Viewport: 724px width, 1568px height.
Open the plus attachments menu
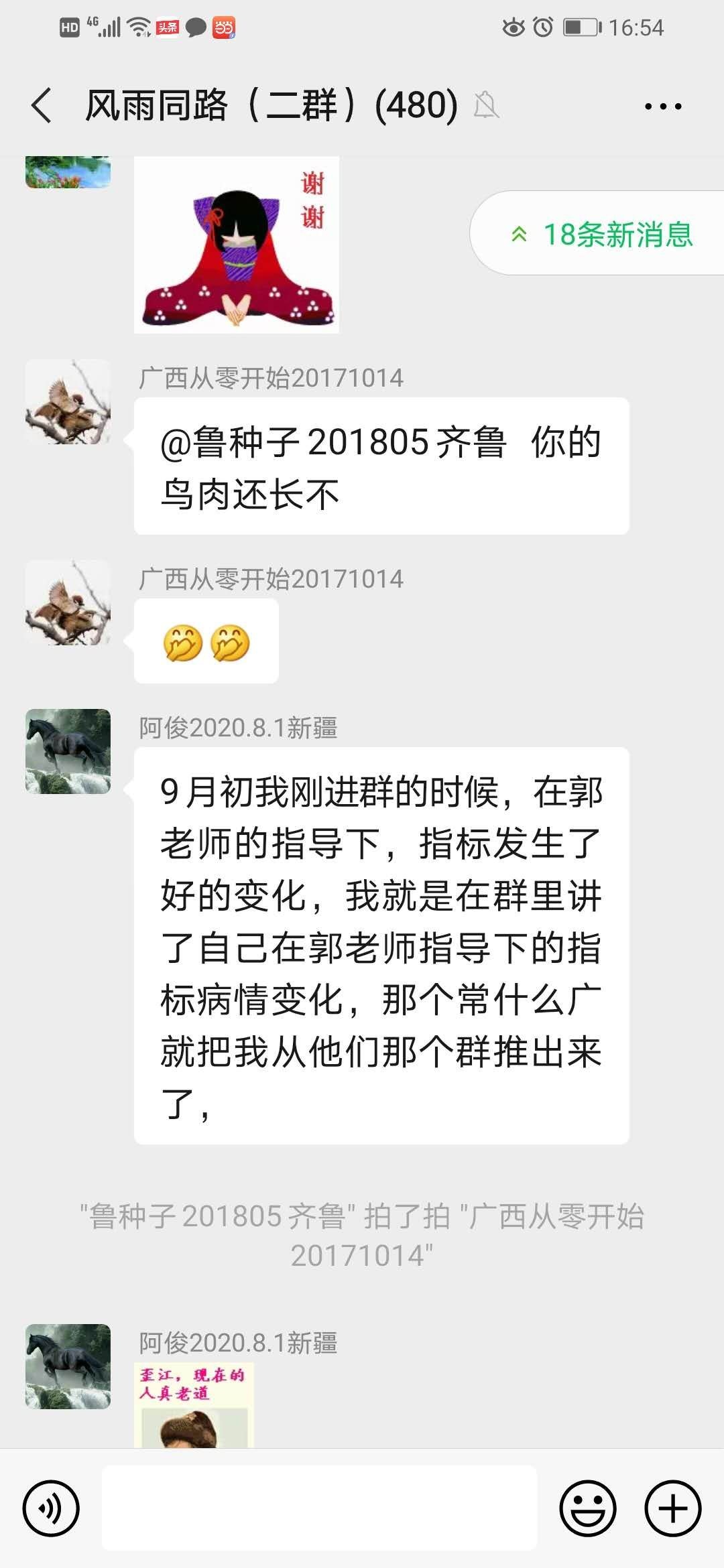click(672, 1508)
